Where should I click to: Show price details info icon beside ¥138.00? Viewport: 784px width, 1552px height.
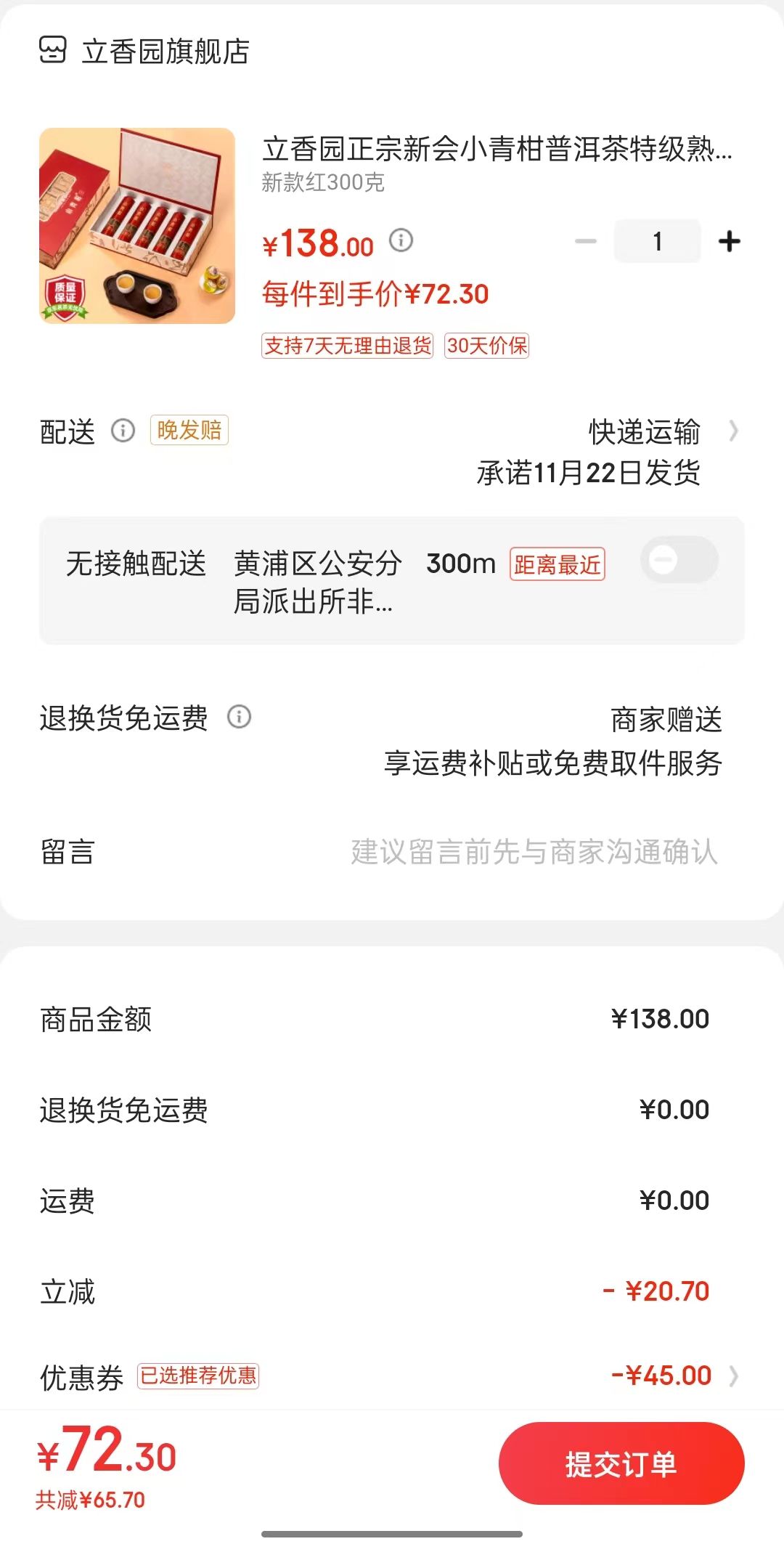tap(401, 240)
